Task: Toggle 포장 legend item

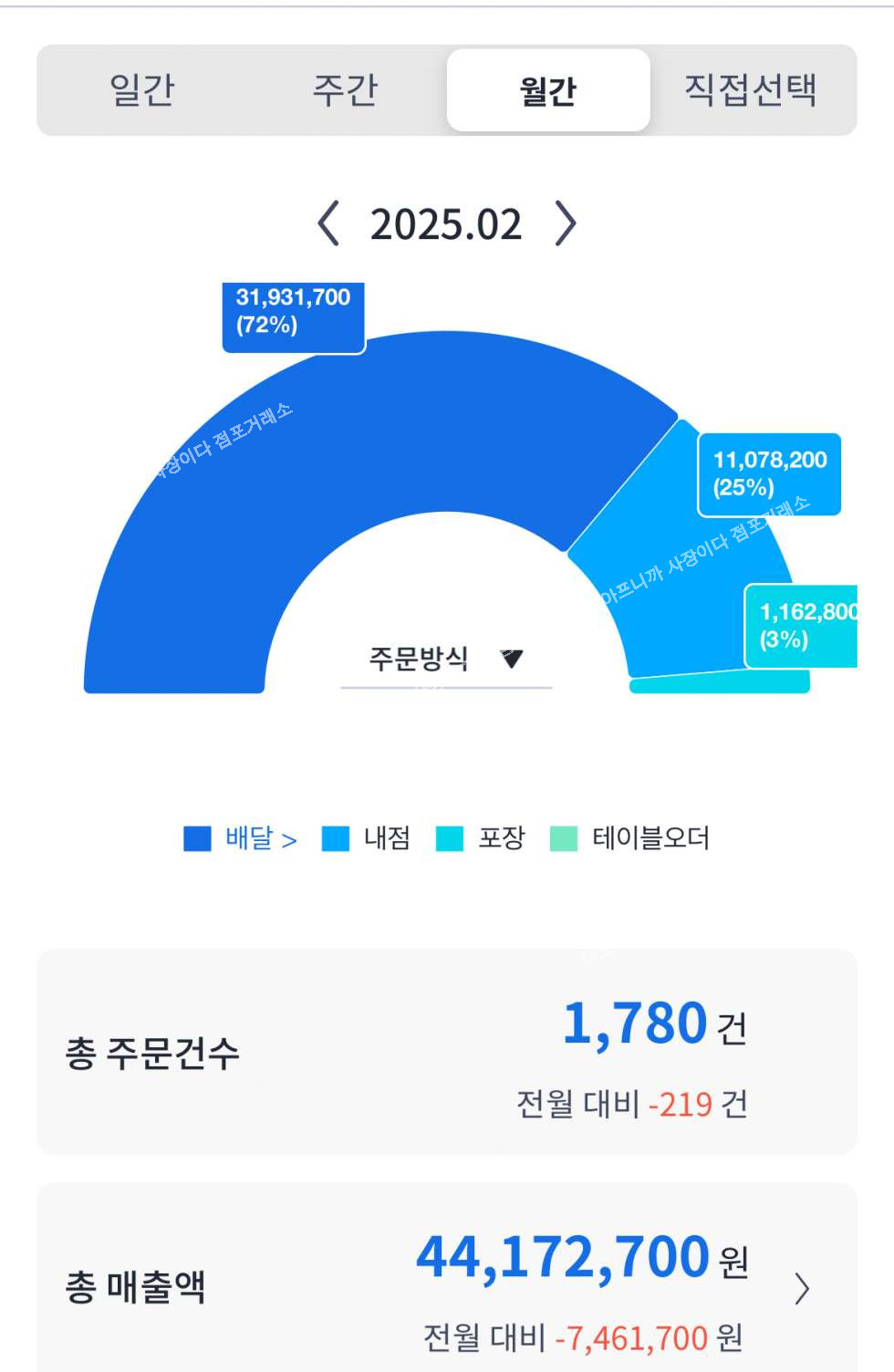Action: [x=482, y=838]
